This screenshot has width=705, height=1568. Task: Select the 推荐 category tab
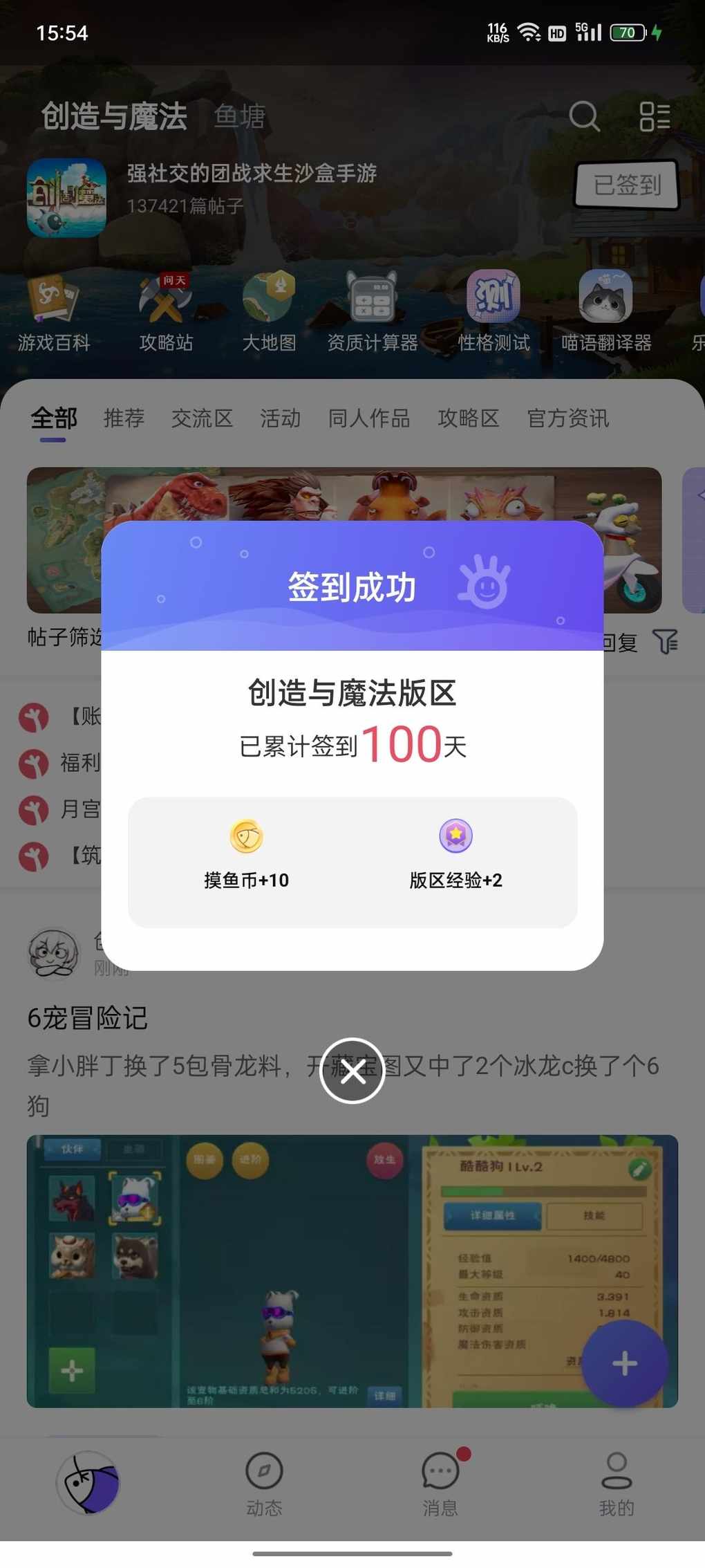pos(124,418)
